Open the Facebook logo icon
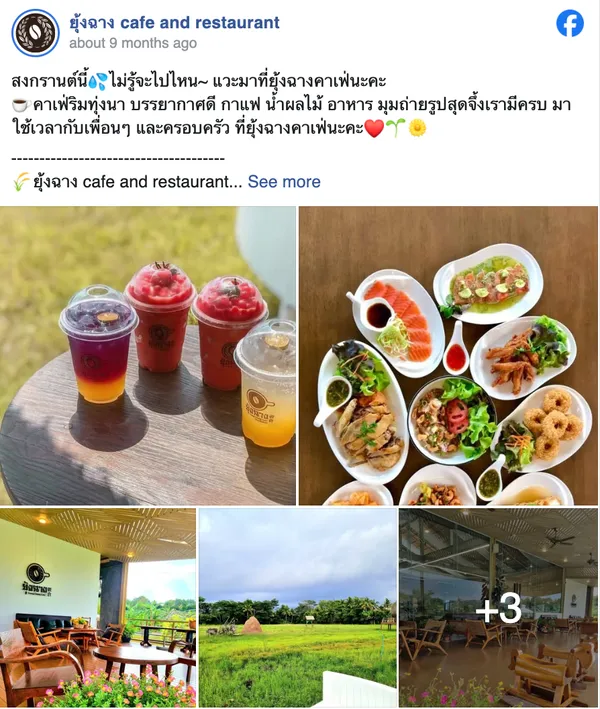600x709 pixels. pos(570,23)
